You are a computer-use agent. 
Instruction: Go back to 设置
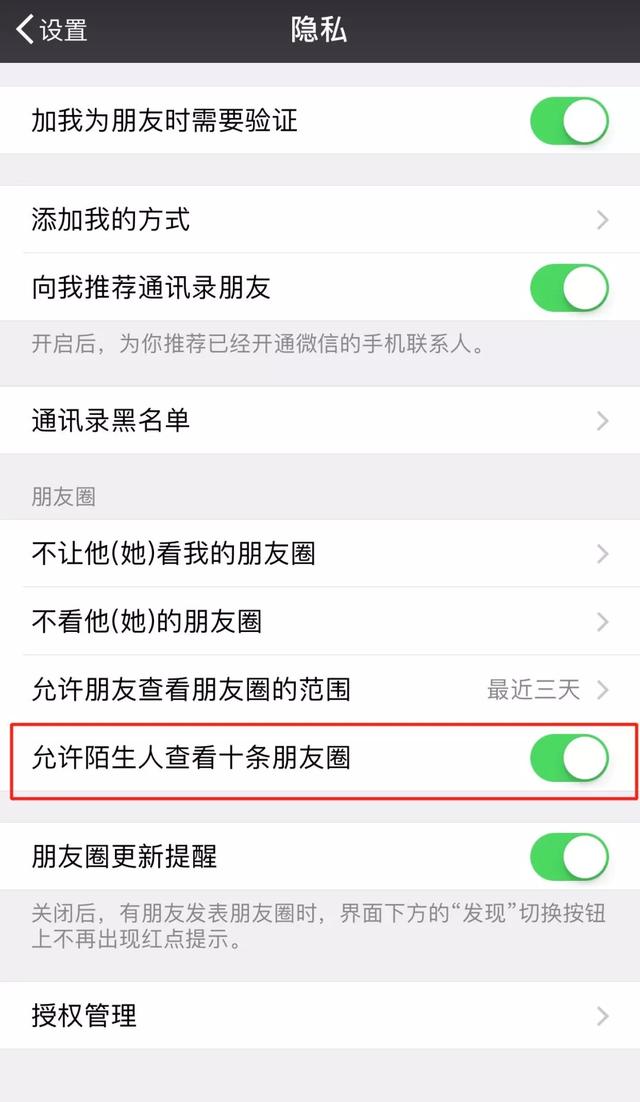tap(52, 30)
